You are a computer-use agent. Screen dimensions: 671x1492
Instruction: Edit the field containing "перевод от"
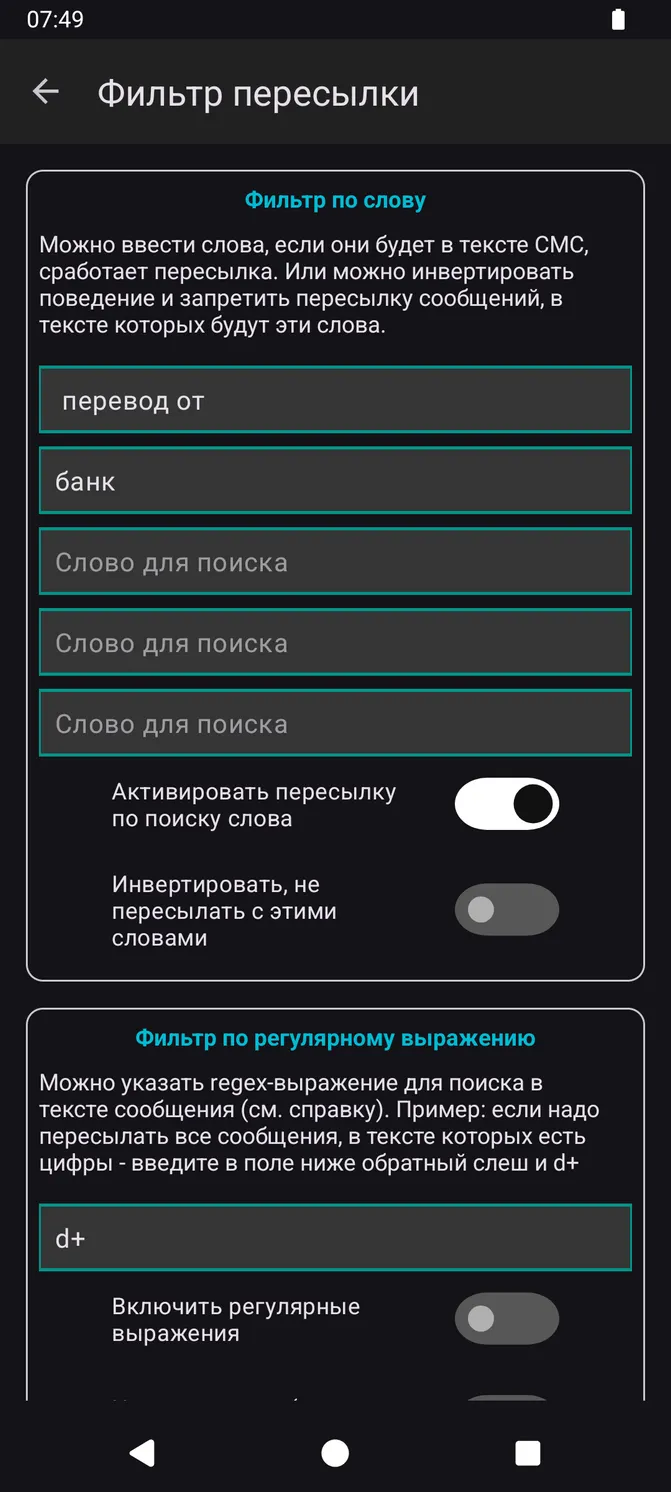click(335, 400)
